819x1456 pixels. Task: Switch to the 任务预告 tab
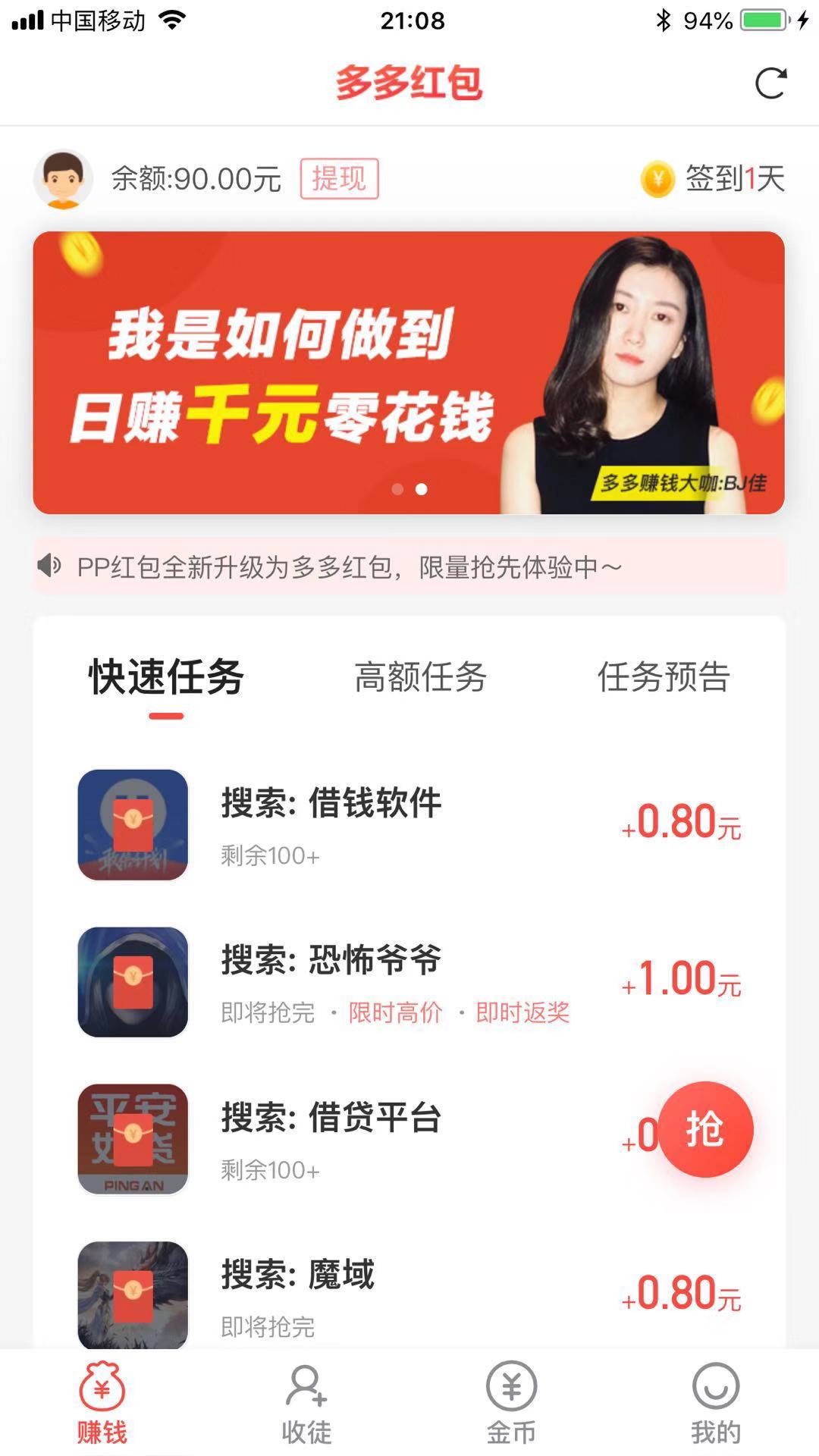tap(664, 677)
